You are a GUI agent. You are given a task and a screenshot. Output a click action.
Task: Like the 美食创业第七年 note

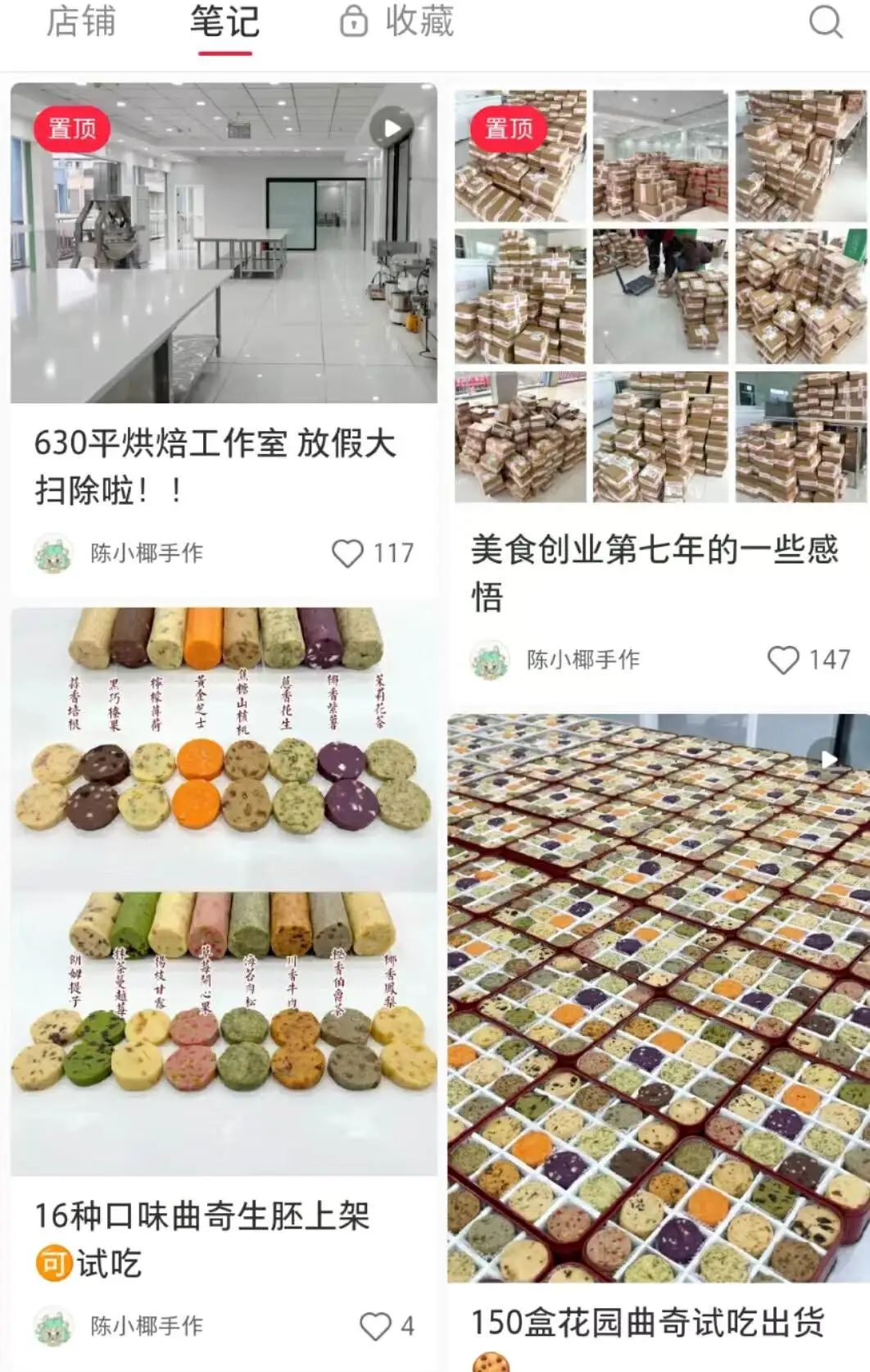[783, 660]
